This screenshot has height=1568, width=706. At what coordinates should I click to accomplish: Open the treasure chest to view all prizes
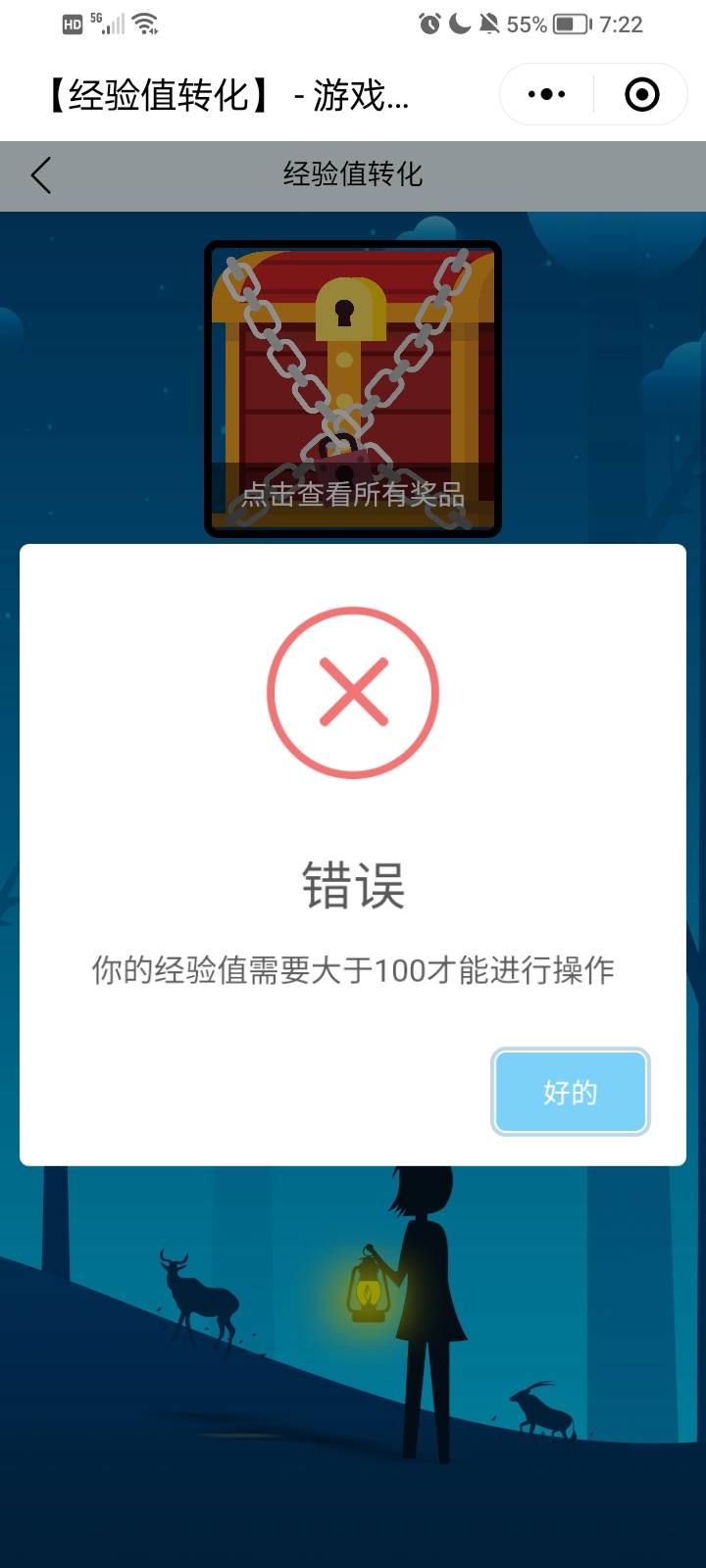coord(353,389)
